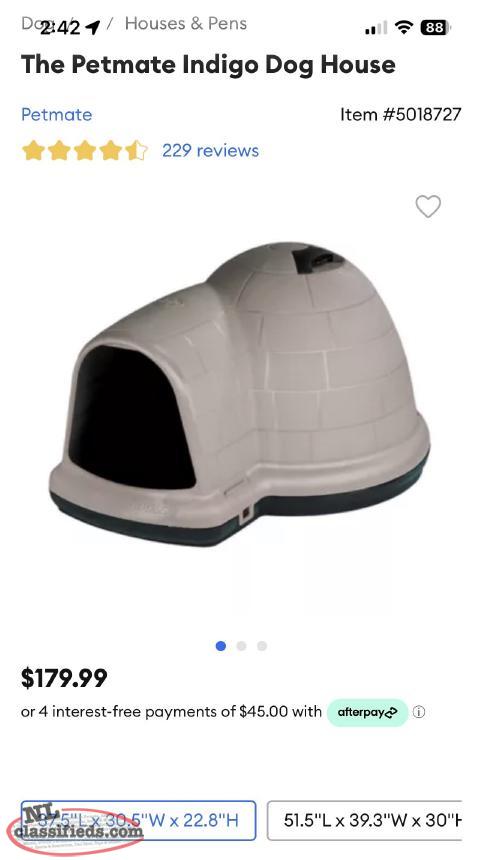This screenshot has height=860, width=482.
Task: Open the Houses & Pens breadcrumb
Action: (185, 24)
